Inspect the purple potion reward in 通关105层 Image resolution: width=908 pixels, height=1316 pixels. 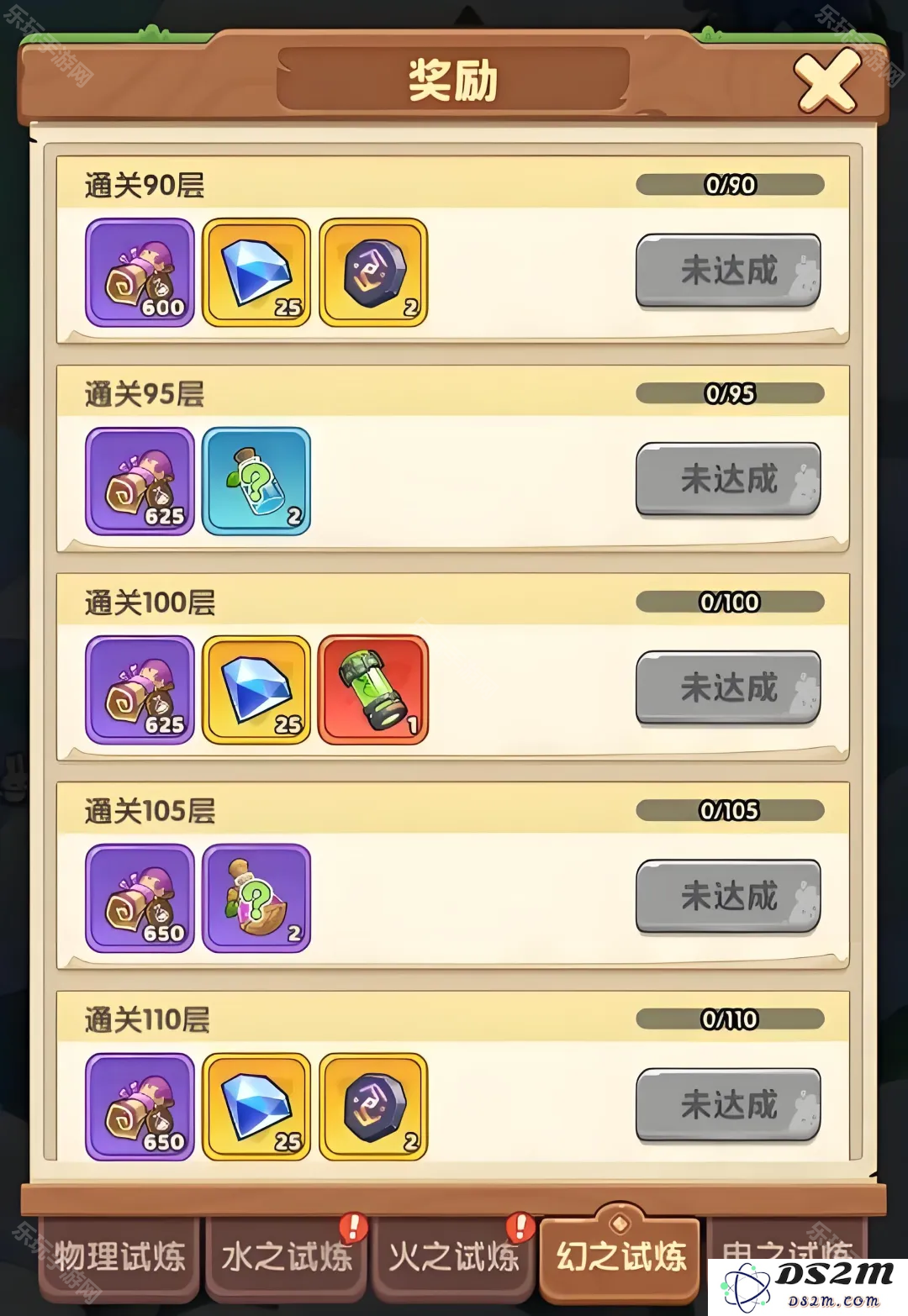click(256, 898)
